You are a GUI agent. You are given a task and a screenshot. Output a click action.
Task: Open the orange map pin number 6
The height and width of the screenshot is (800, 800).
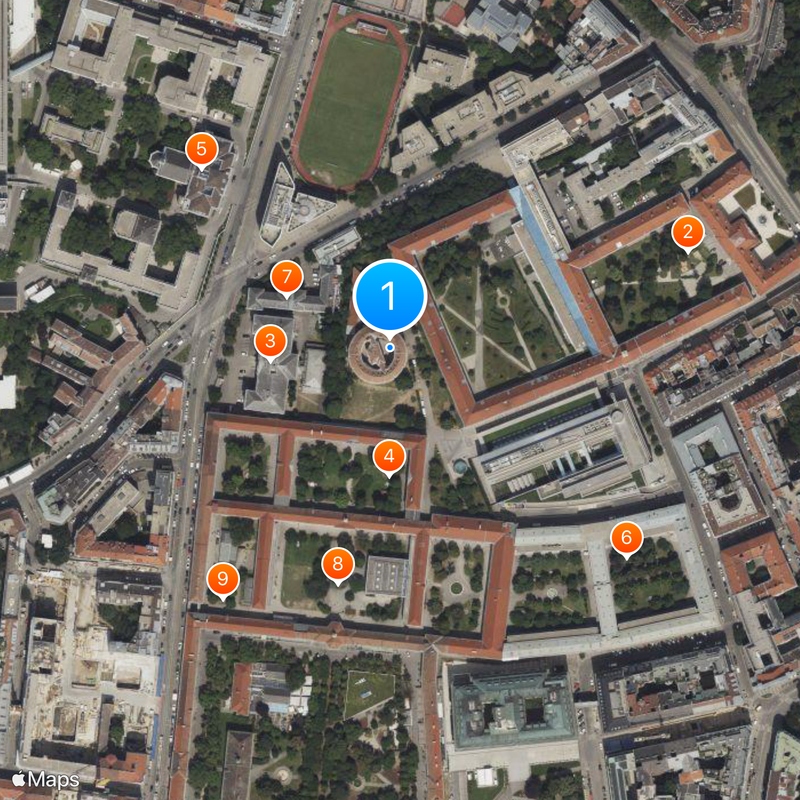coord(627,539)
